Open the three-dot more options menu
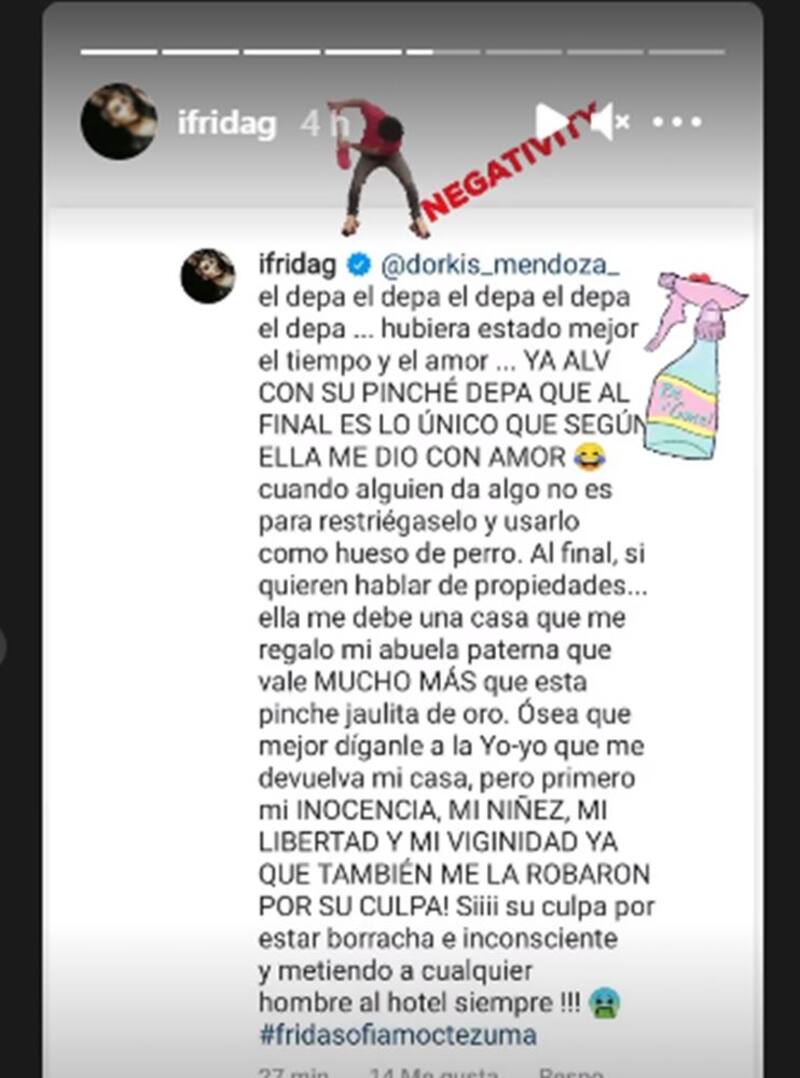The height and width of the screenshot is (1078, 800). [676, 123]
